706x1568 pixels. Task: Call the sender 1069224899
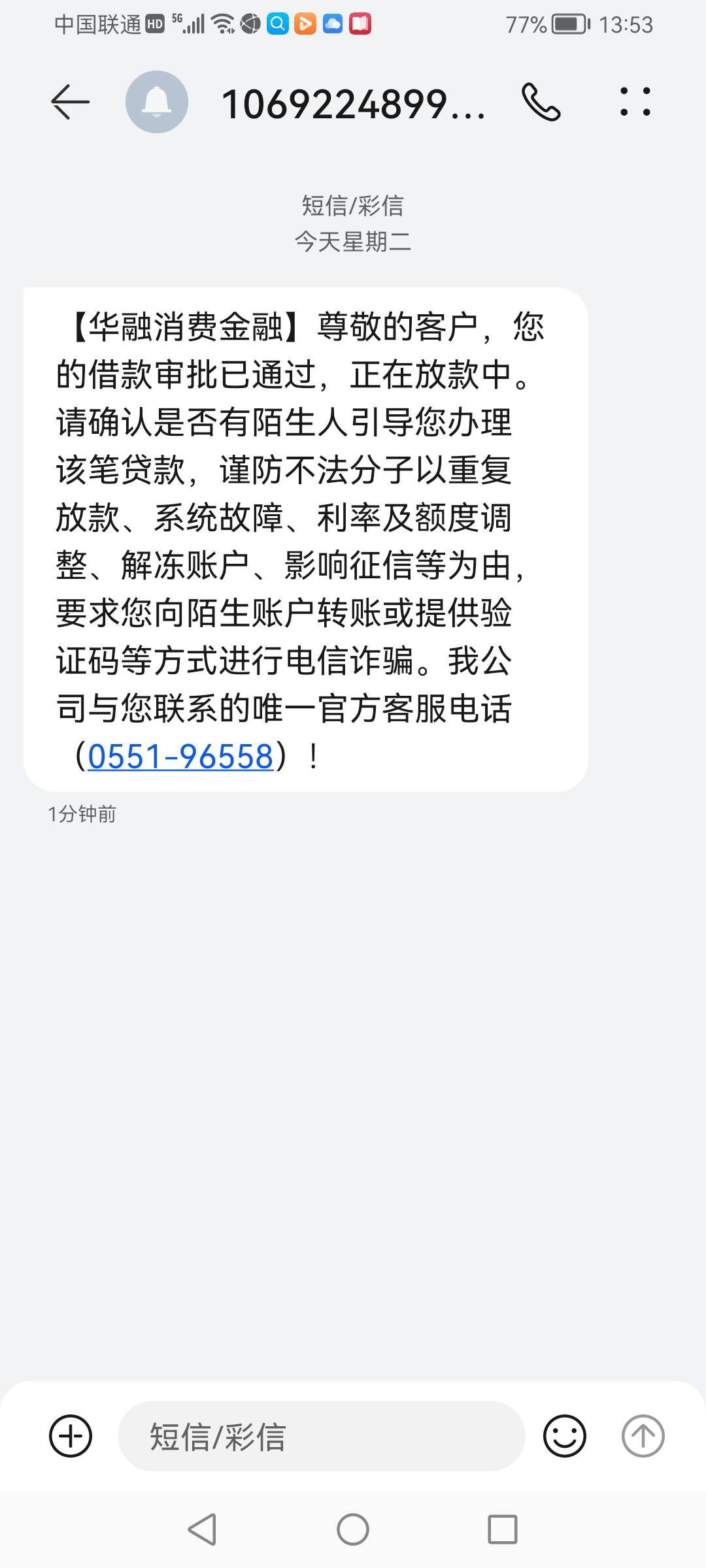pos(541,103)
